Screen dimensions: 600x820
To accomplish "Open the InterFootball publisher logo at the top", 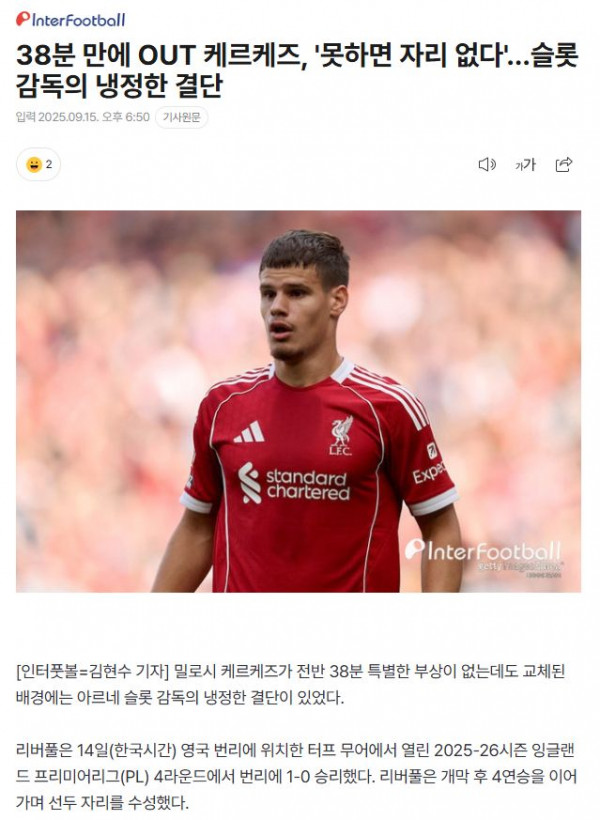I will click(70, 19).
